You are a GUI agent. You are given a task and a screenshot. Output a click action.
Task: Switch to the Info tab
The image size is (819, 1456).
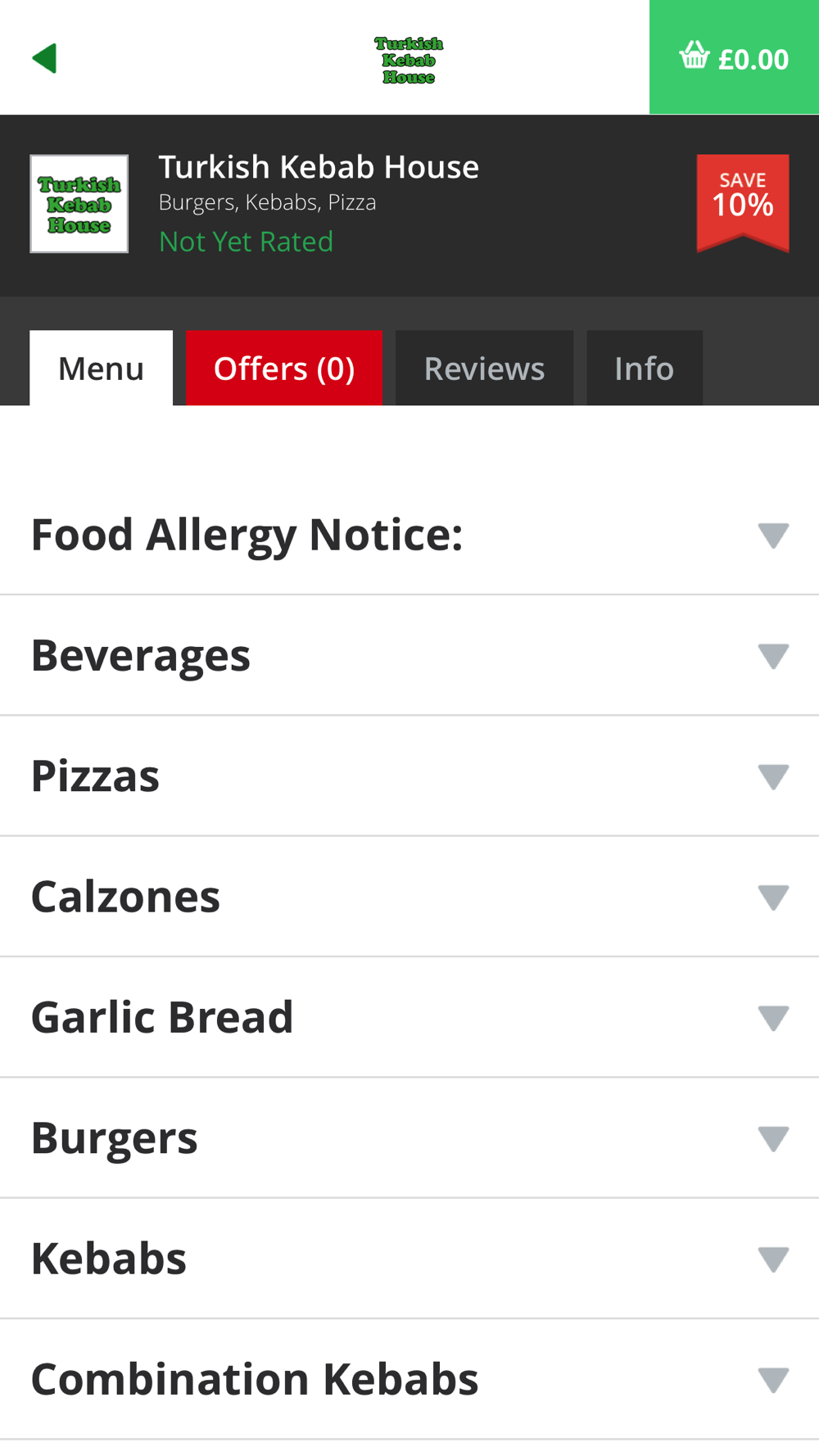pos(645,368)
